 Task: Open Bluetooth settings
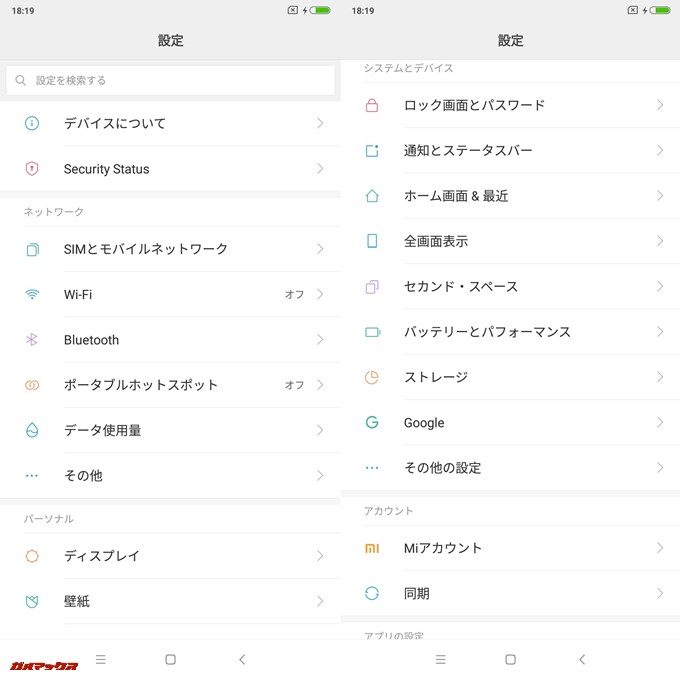coord(170,340)
